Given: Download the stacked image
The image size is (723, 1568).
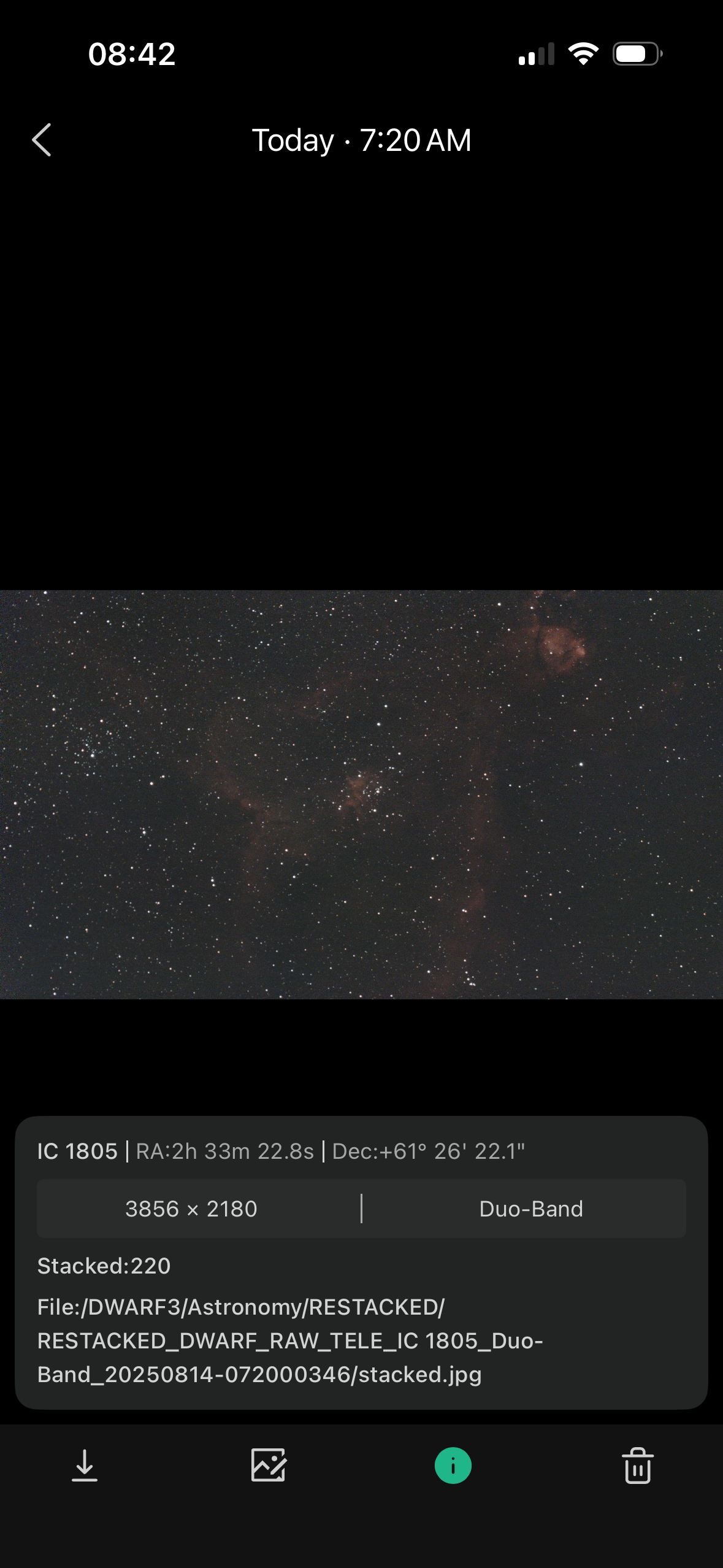Looking at the screenshot, I should [85, 1466].
